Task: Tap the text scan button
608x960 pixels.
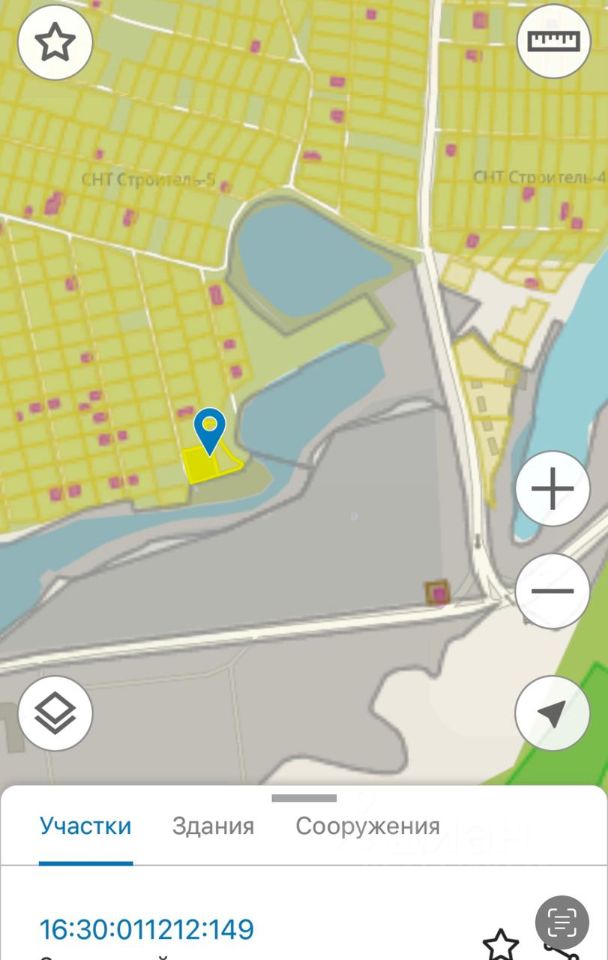Action: pos(562,921)
